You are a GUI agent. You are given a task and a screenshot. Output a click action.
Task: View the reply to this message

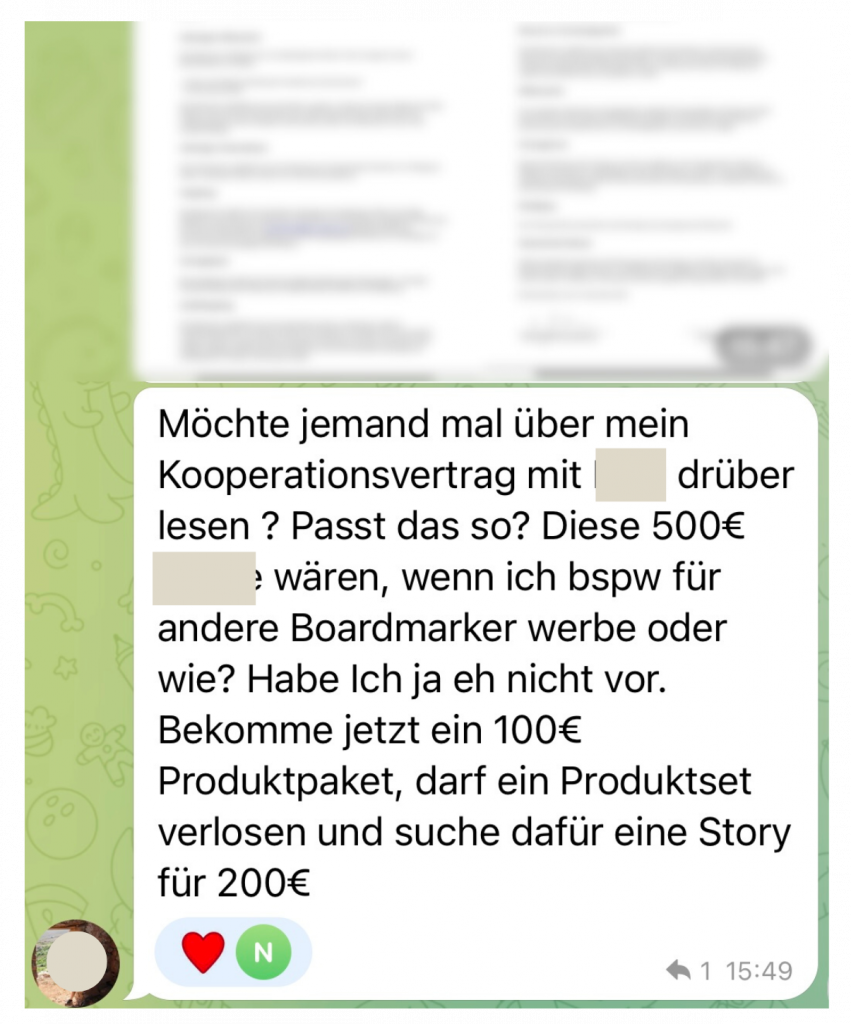coord(688,970)
